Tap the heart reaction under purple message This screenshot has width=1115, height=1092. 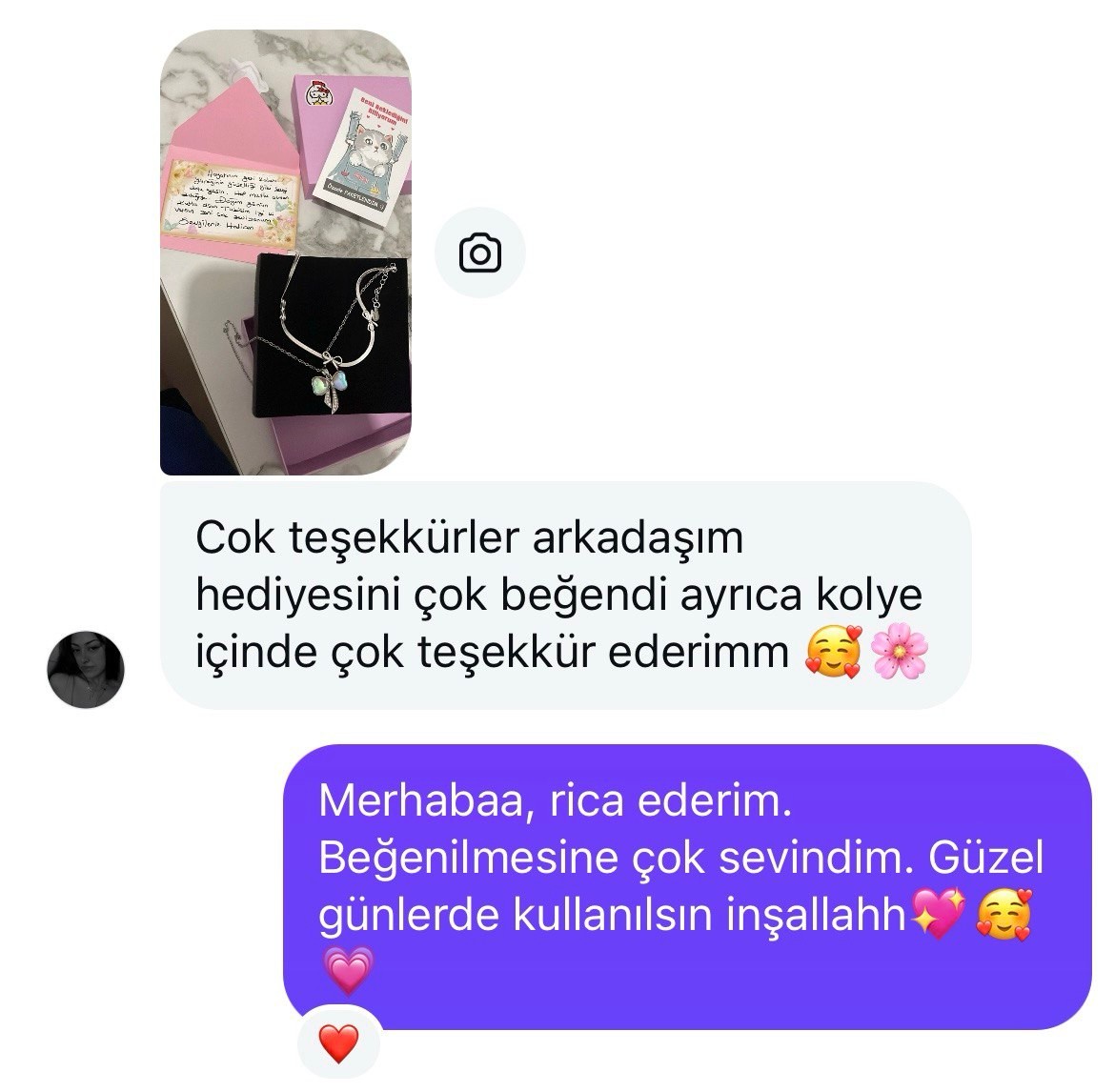[x=338, y=1044]
